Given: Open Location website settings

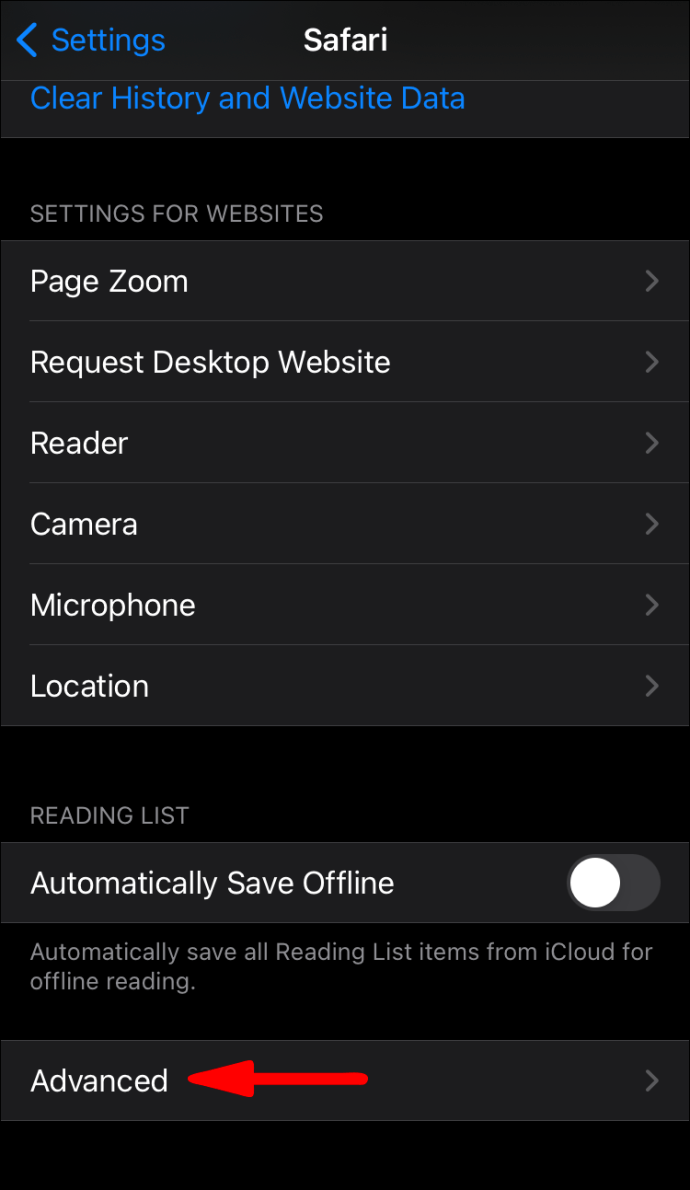Looking at the screenshot, I should pyautogui.click(x=345, y=686).
